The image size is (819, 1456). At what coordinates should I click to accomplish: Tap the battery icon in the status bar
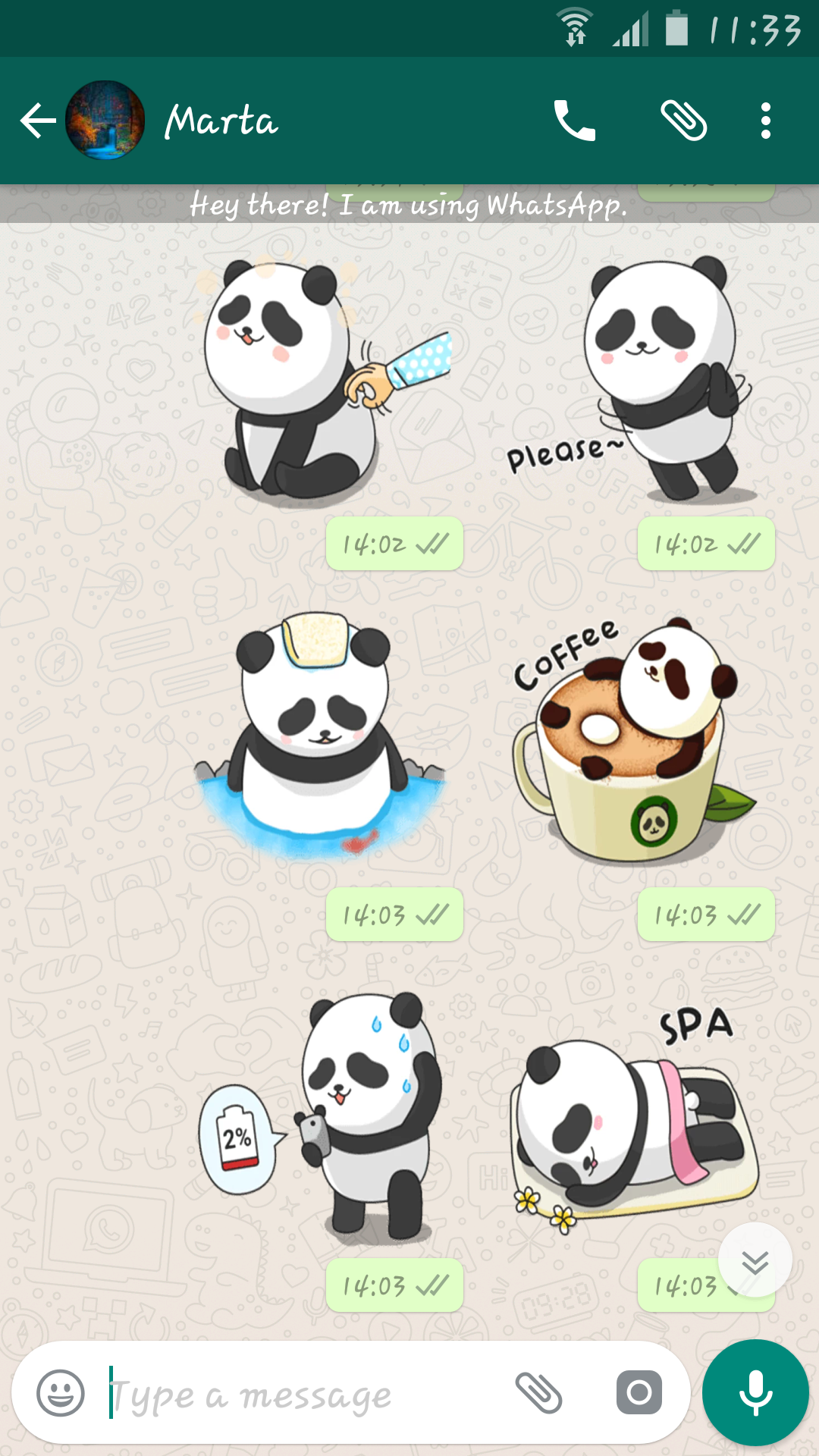[x=679, y=25]
